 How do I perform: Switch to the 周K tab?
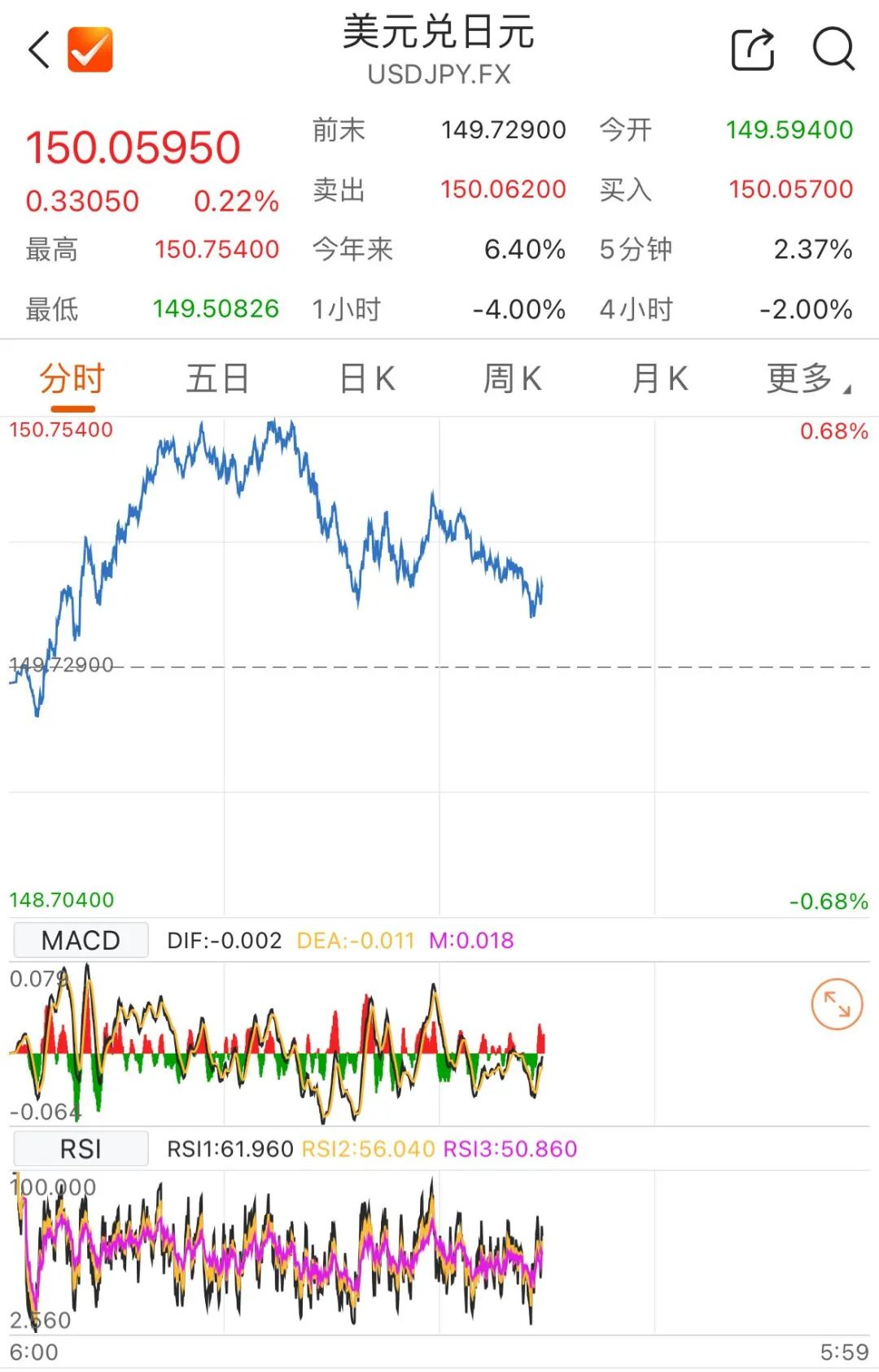point(511,377)
